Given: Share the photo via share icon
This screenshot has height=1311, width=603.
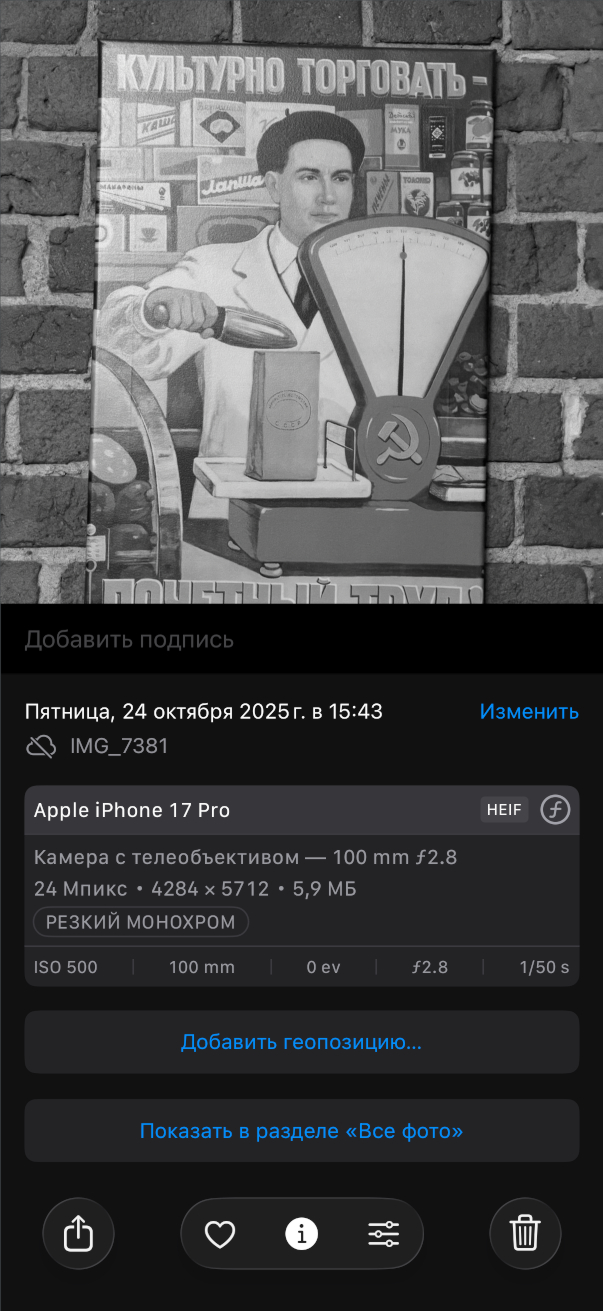Looking at the screenshot, I should coord(78,1234).
